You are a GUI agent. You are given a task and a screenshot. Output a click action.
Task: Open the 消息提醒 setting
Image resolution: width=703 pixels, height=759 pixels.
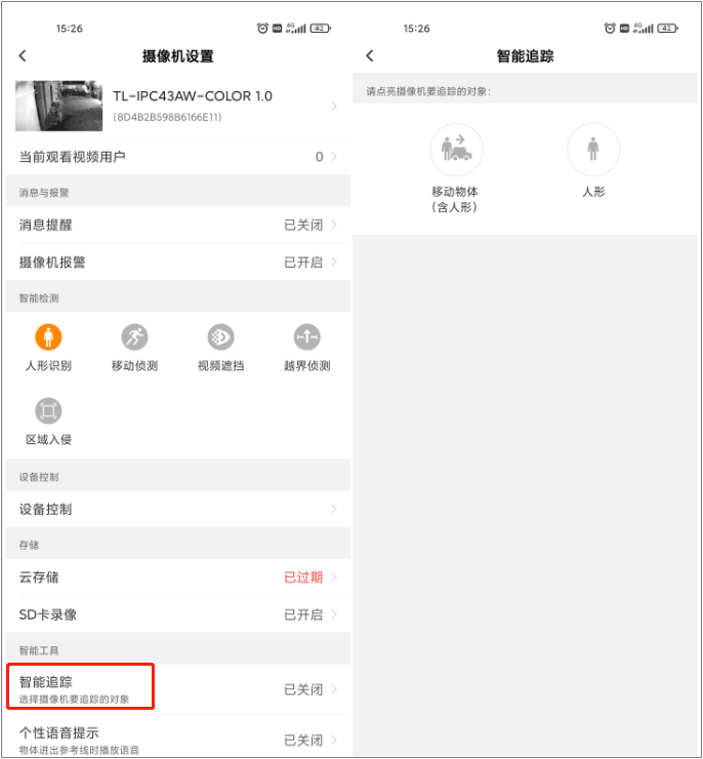click(x=178, y=225)
